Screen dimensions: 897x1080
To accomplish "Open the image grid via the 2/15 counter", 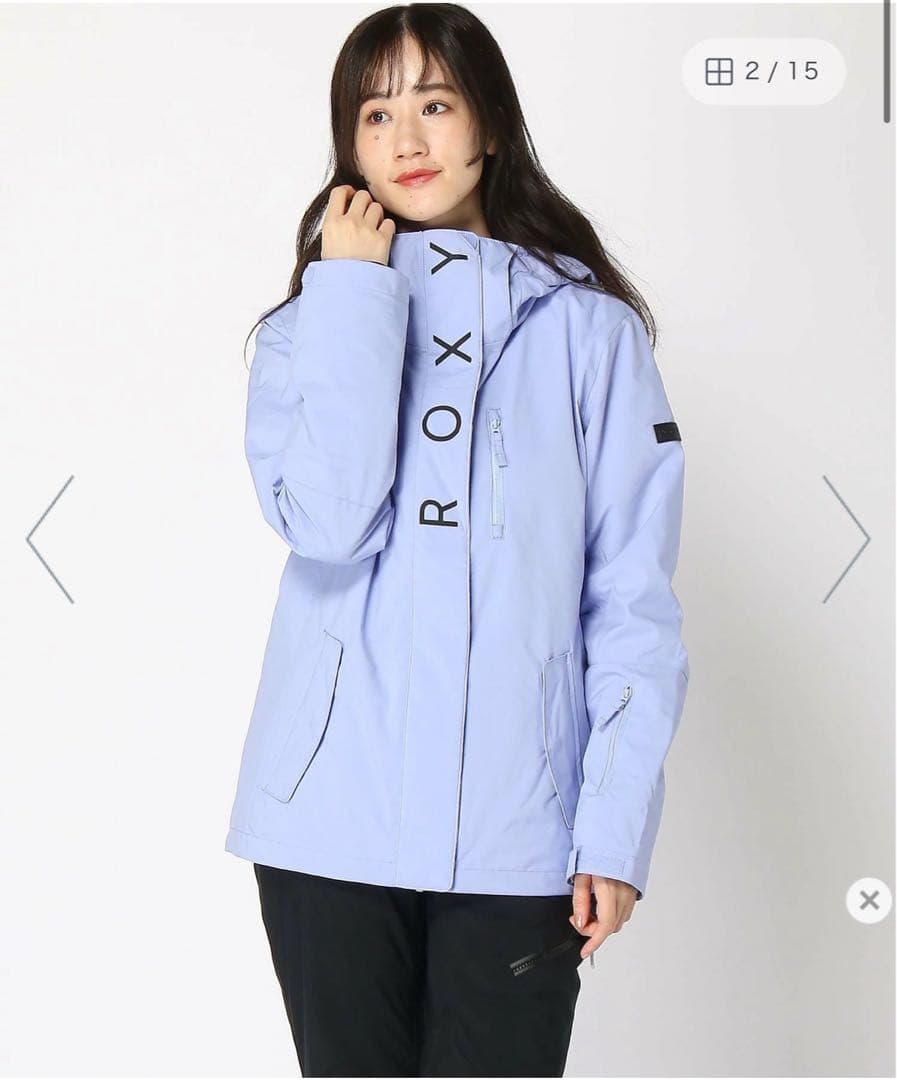I will point(763,71).
